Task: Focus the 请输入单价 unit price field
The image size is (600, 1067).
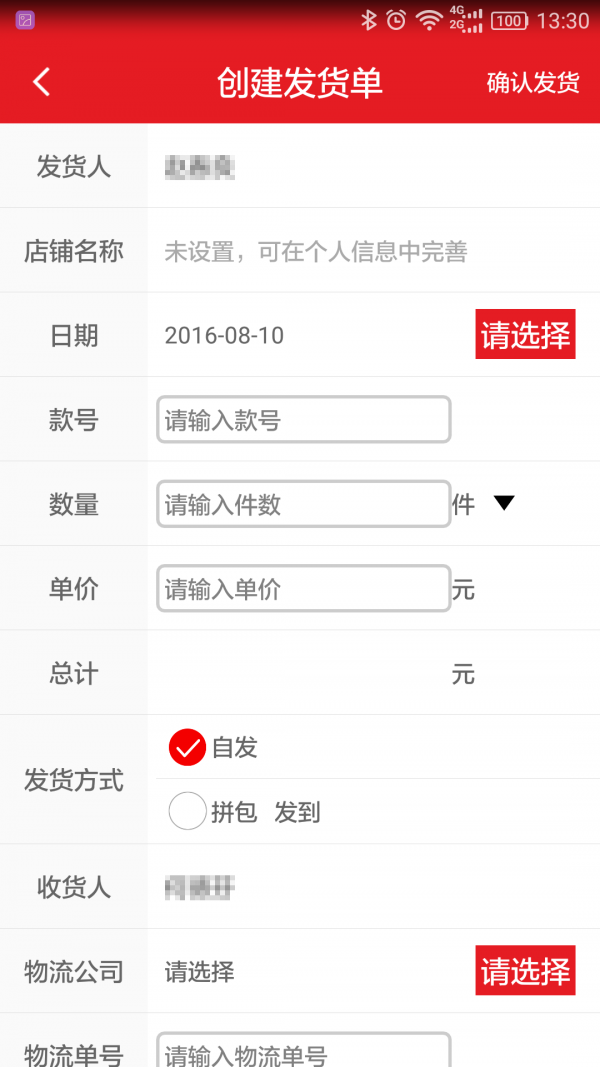Action: click(x=303, y=589)
